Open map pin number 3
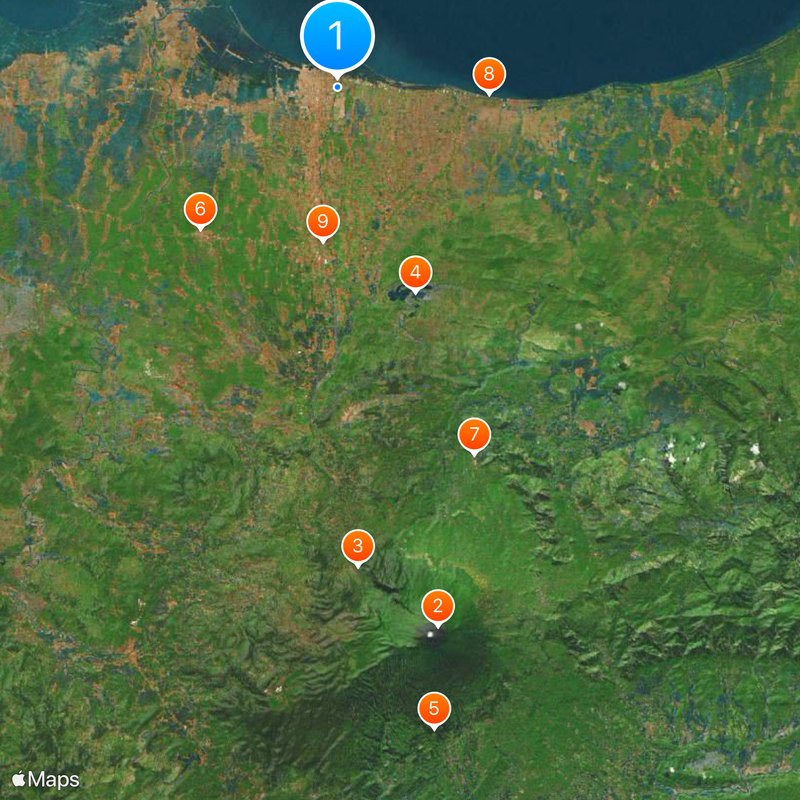The width and height of the screenshot is (800, 800). tap(358, 546)
